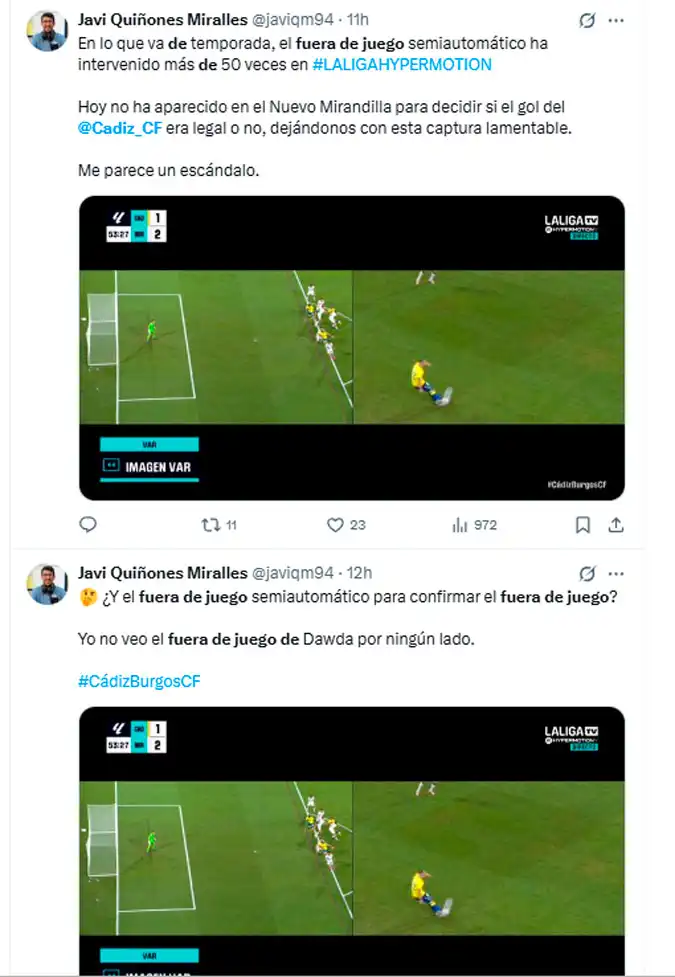Open VAR image in the 11h tweet
The width and height of the screenshot is (675, 977).
click(x=352, y=347)
